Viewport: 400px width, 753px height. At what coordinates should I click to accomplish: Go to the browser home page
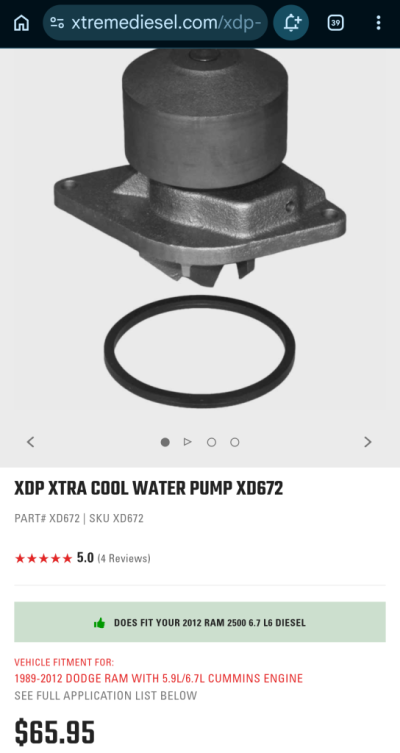pyautogui.click(x=21, y=23)
